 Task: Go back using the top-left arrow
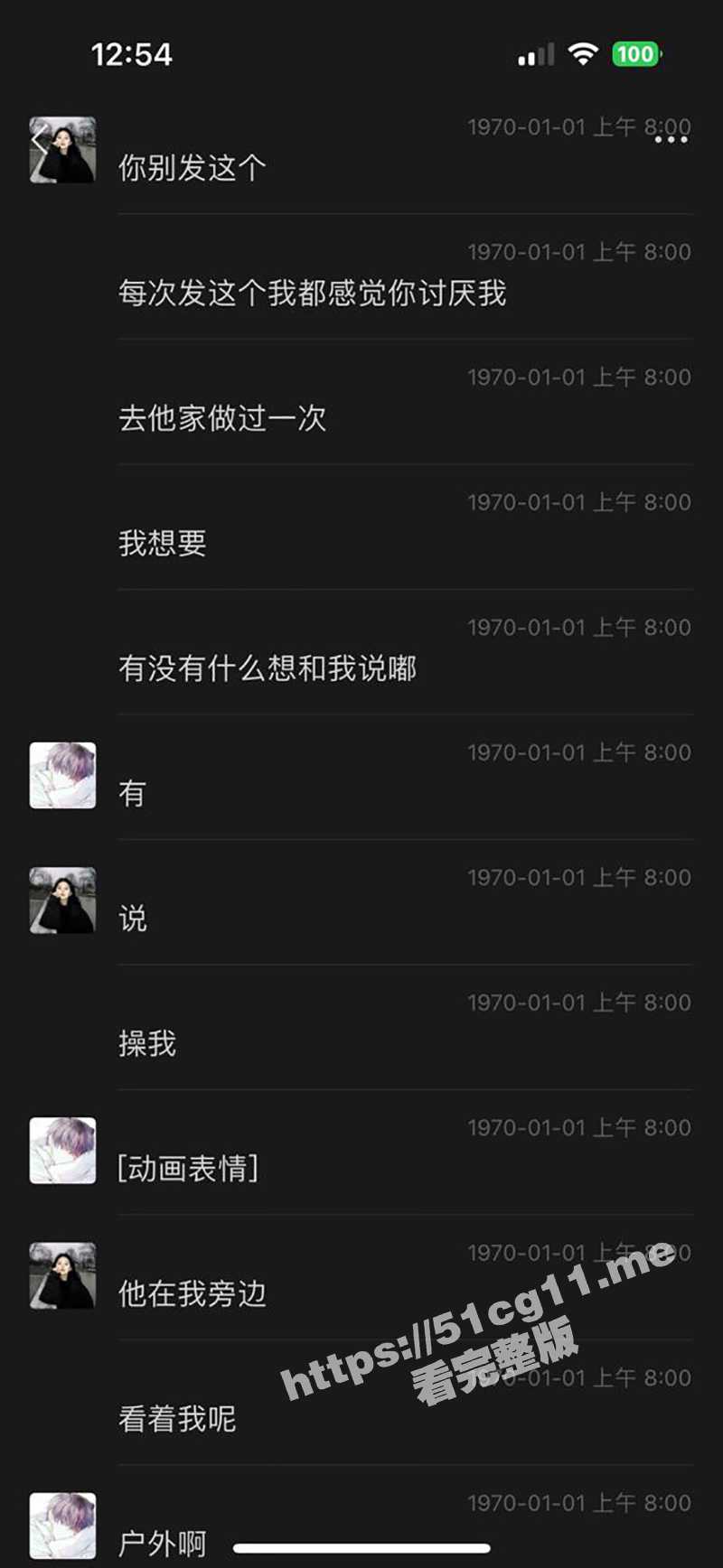(x=38, y=141)
